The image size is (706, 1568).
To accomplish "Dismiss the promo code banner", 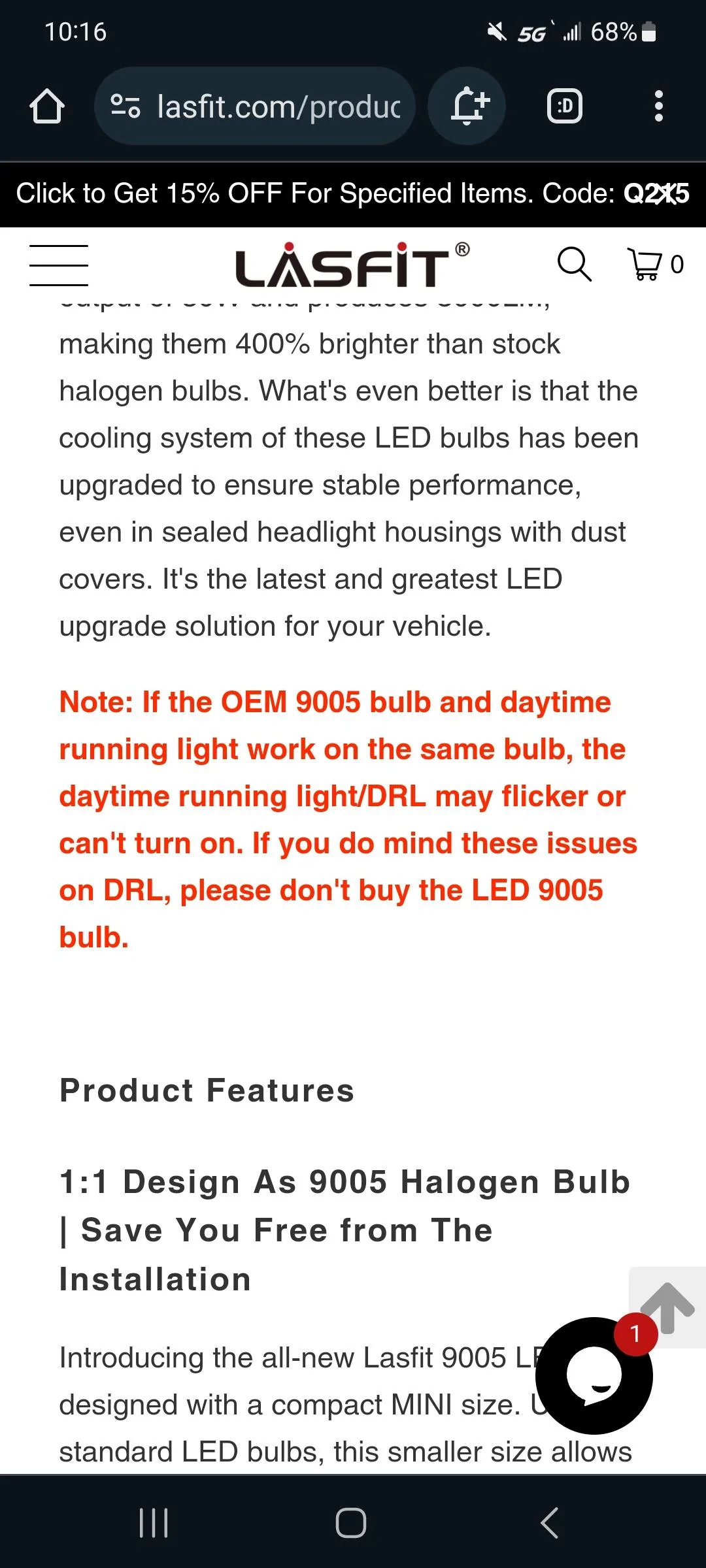I will 668,194.
